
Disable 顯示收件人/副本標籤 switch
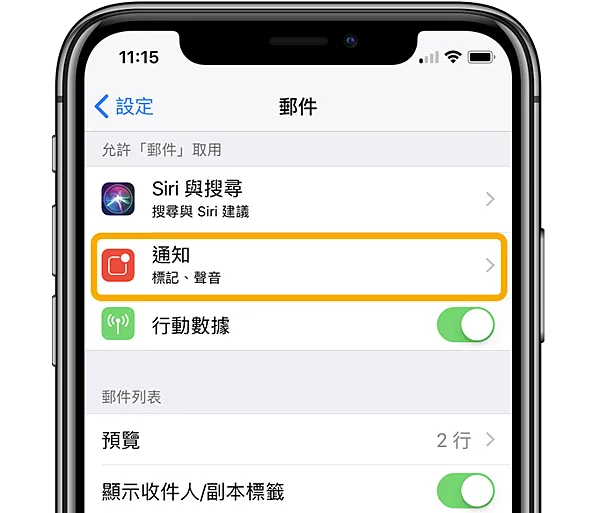tap(466, 491)
